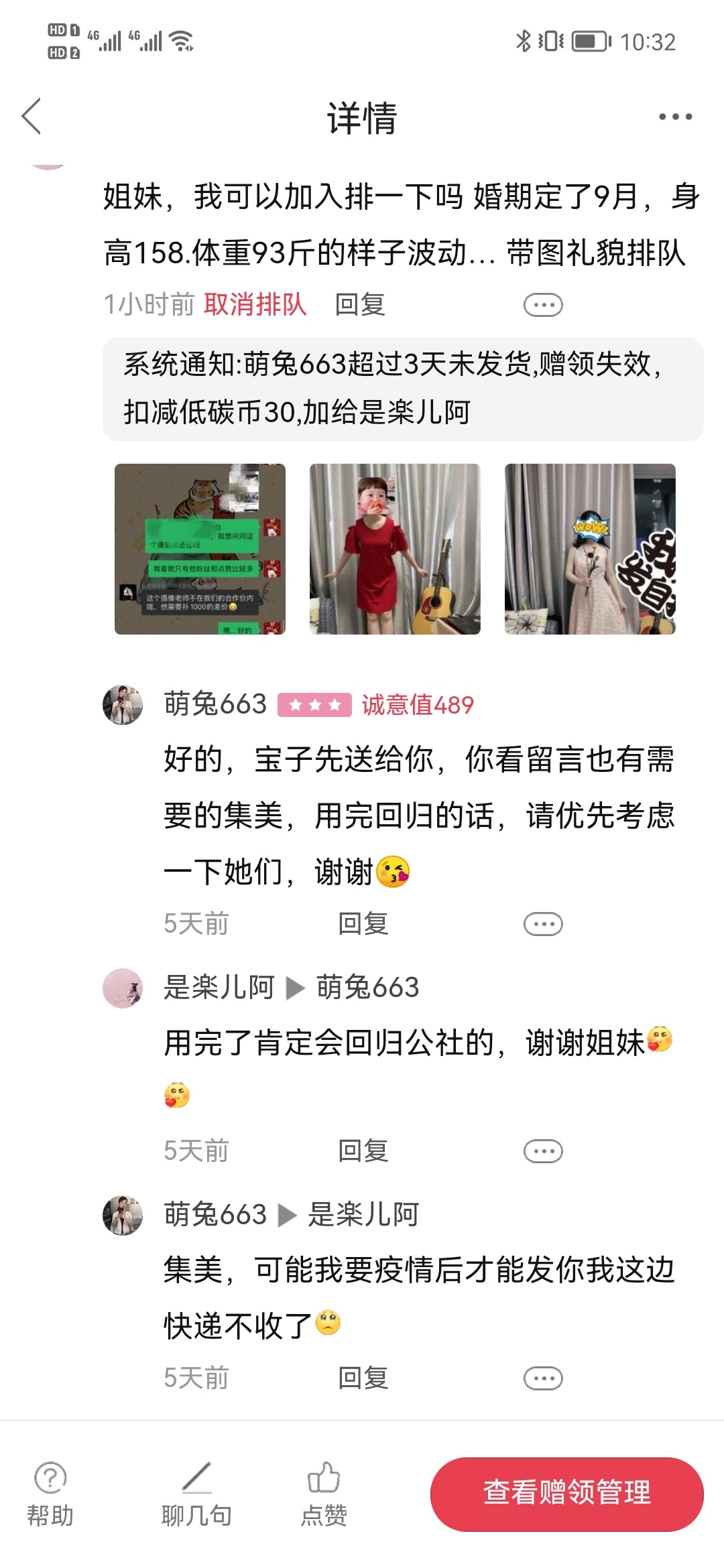Open 查看赠领管理
The image size is (724, 1568).
tap(567, 1494)
